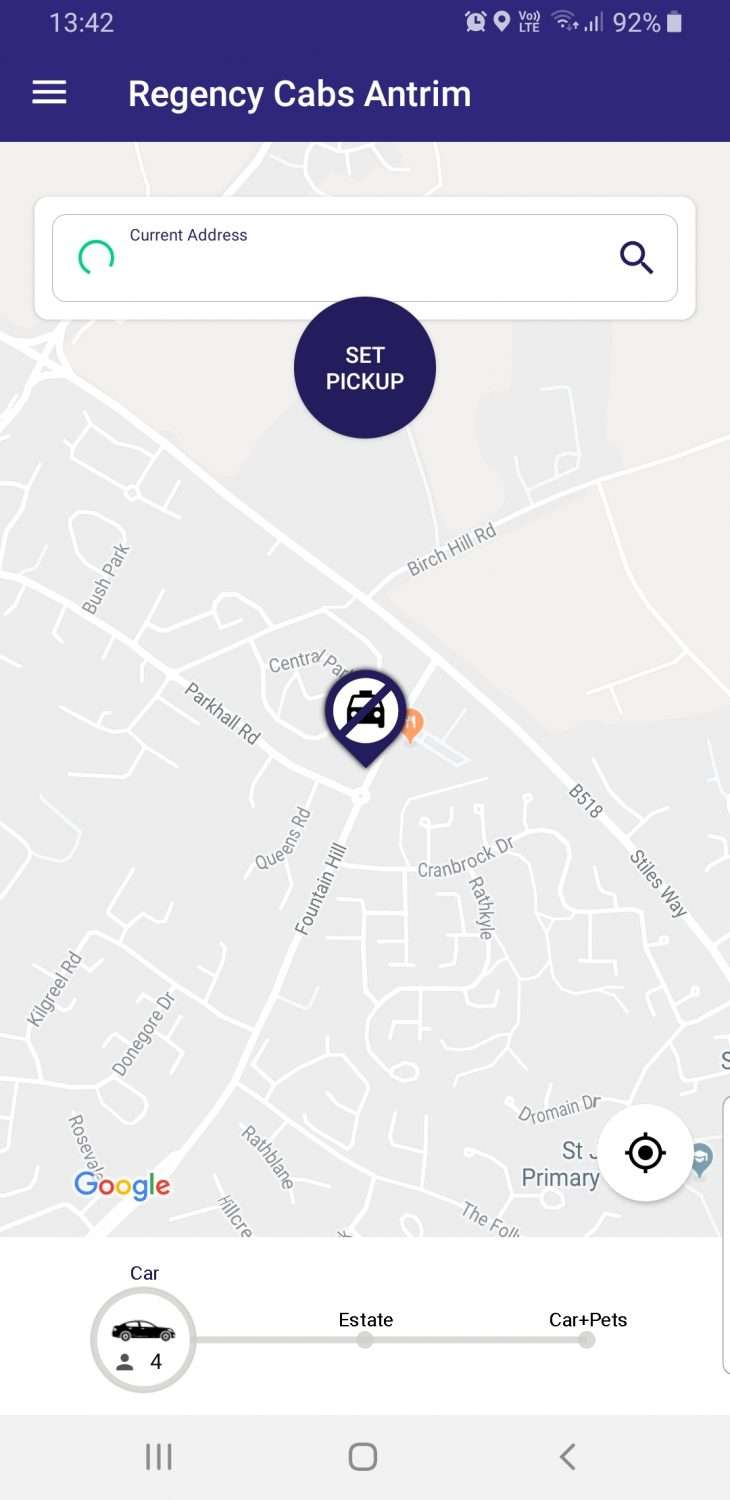Tap the Current Address field
730x1500 pixels.
[364, 258]
